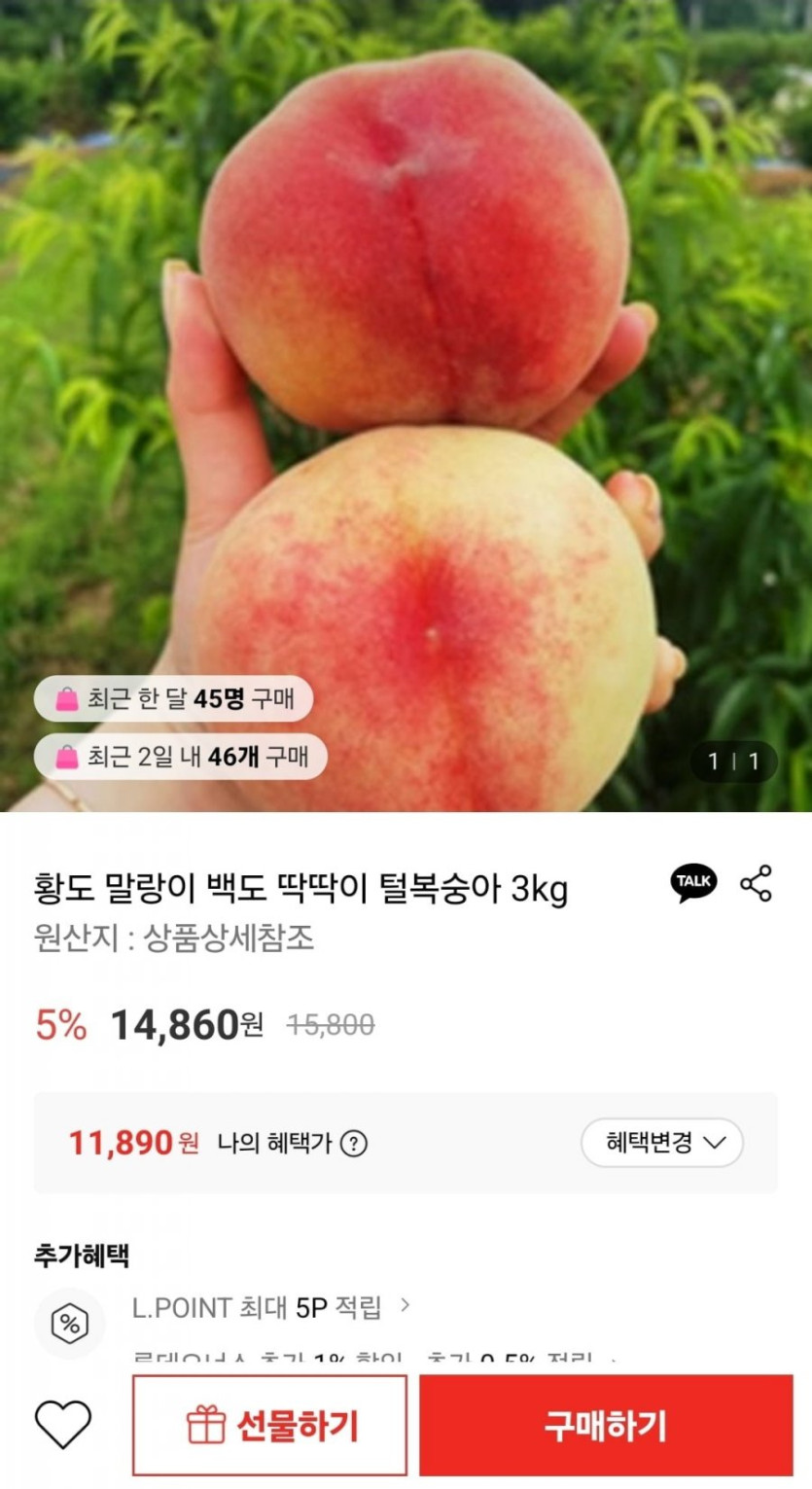Add product to wishlist with heart
Image resolution: width=812 pixels, height=1489 pixels.
click(x=63, y=1426)
